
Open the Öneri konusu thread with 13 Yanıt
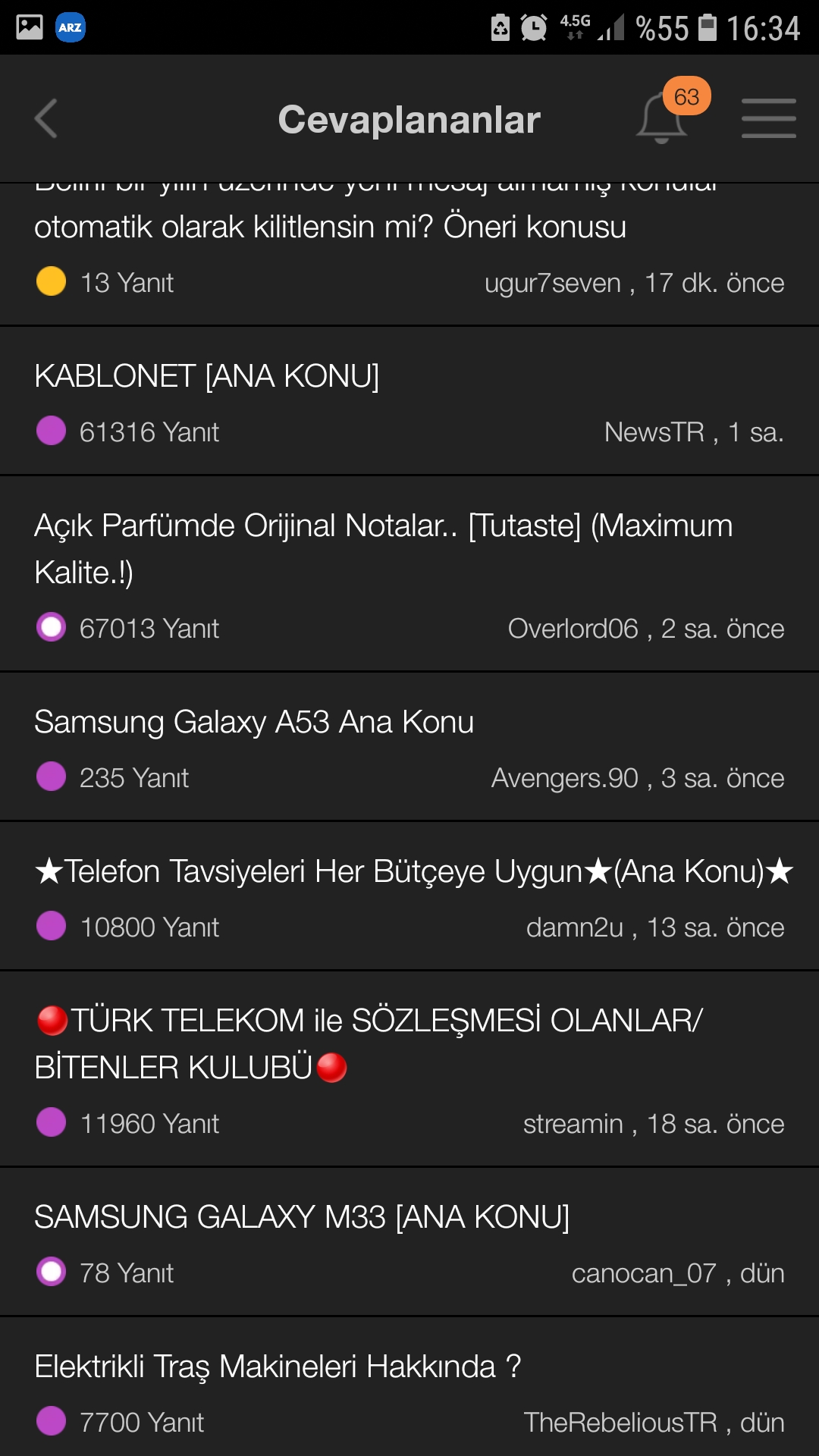pos(409,255)
